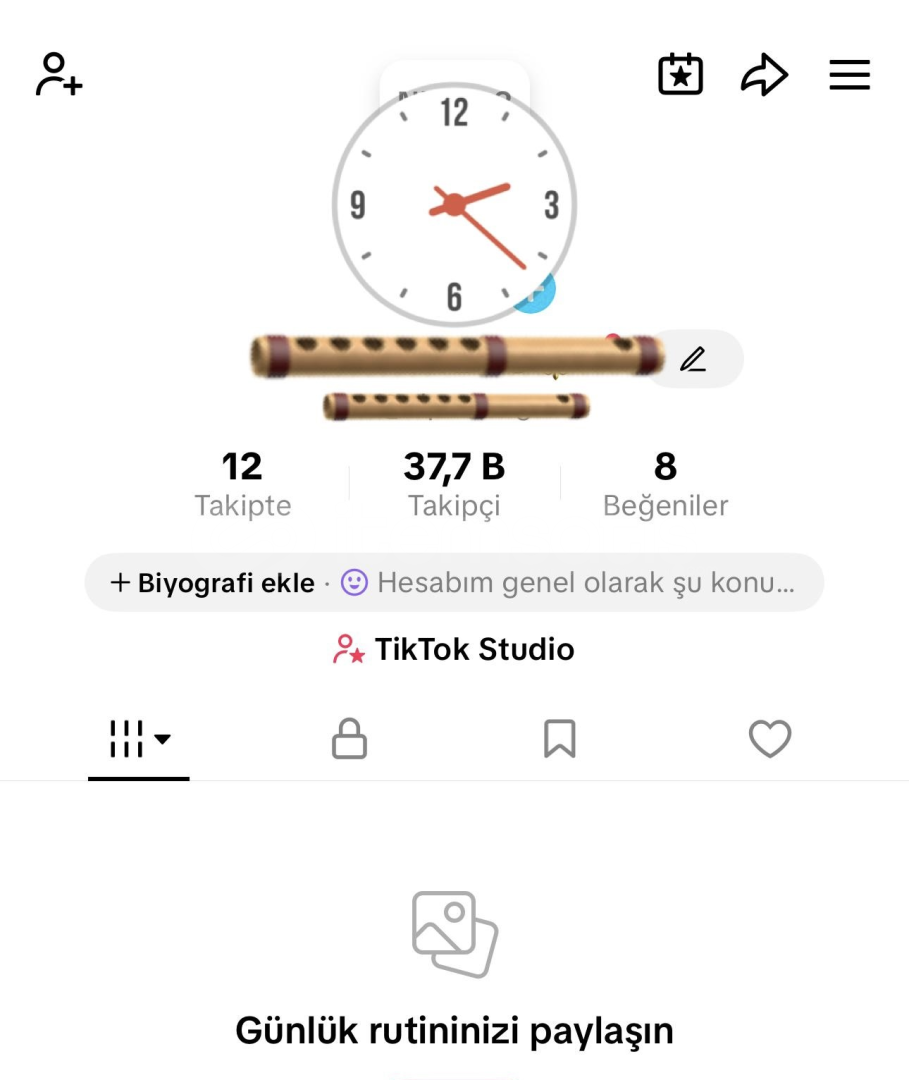Switch to the posts grid tab
This screenshot has height=1080, width=909.
138,740
